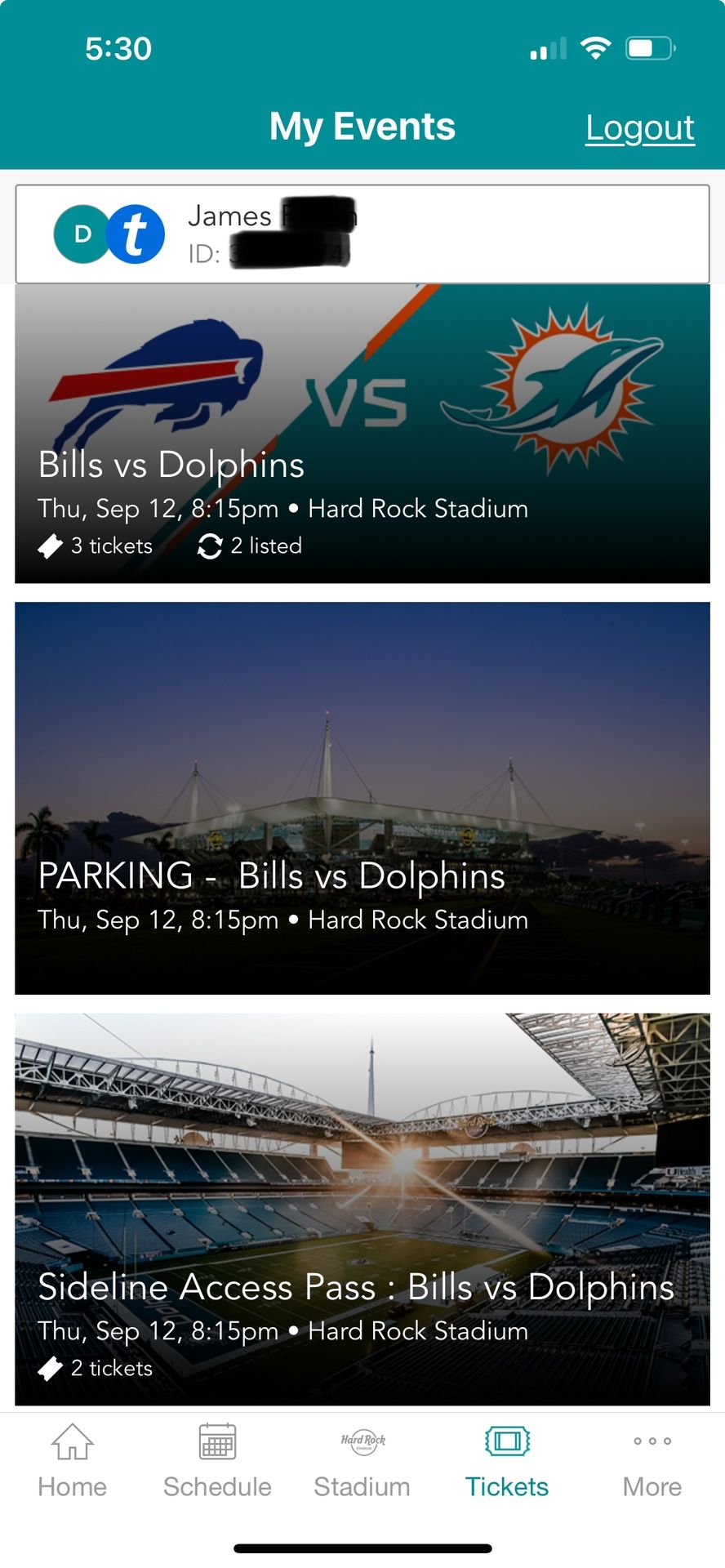Show the More menu tab
Image resolution: width=725 pixels, height=1568 pixels.
coord(652,1462)
